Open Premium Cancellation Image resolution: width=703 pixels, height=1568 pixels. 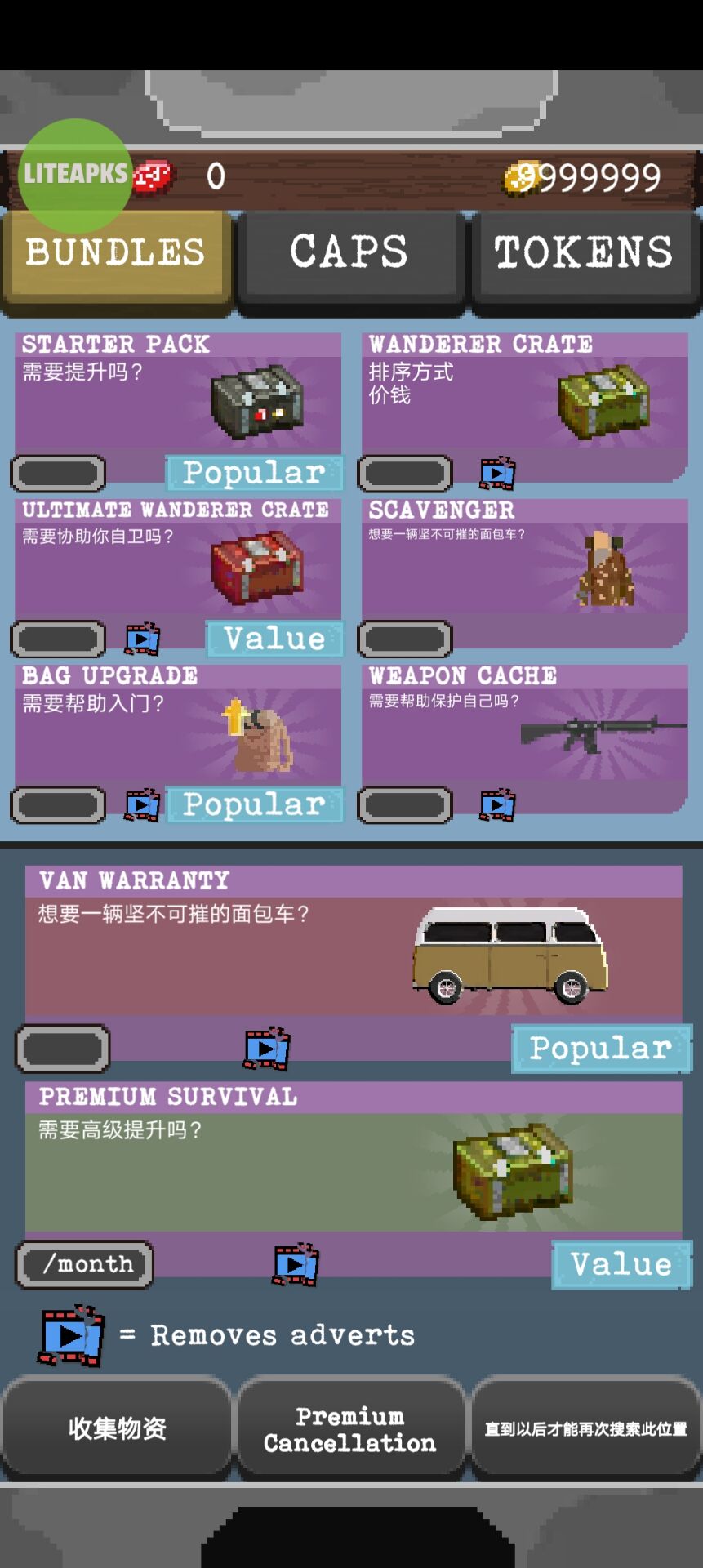point(349,1429)
